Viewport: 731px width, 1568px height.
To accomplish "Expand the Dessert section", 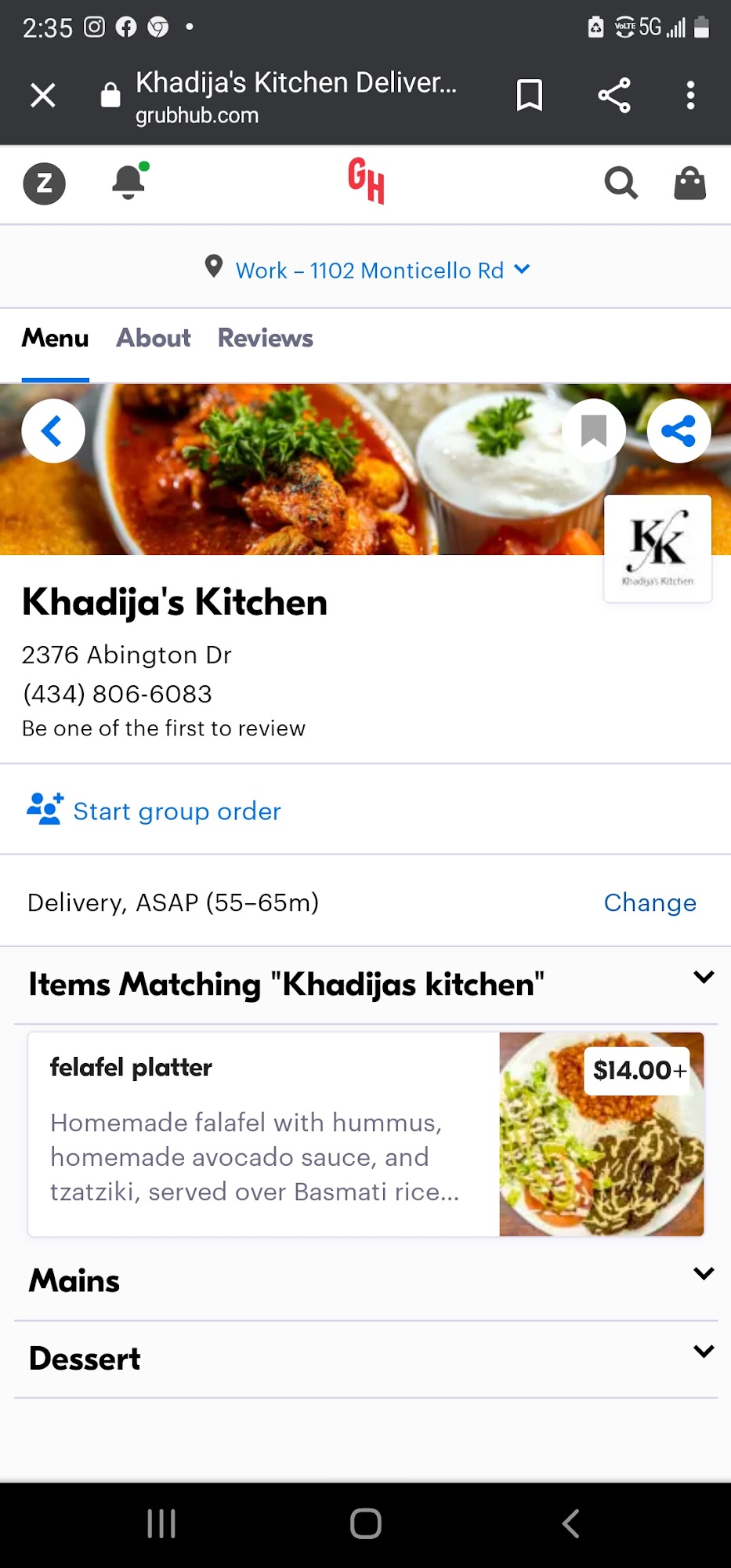I will [x=366, y=1359].
